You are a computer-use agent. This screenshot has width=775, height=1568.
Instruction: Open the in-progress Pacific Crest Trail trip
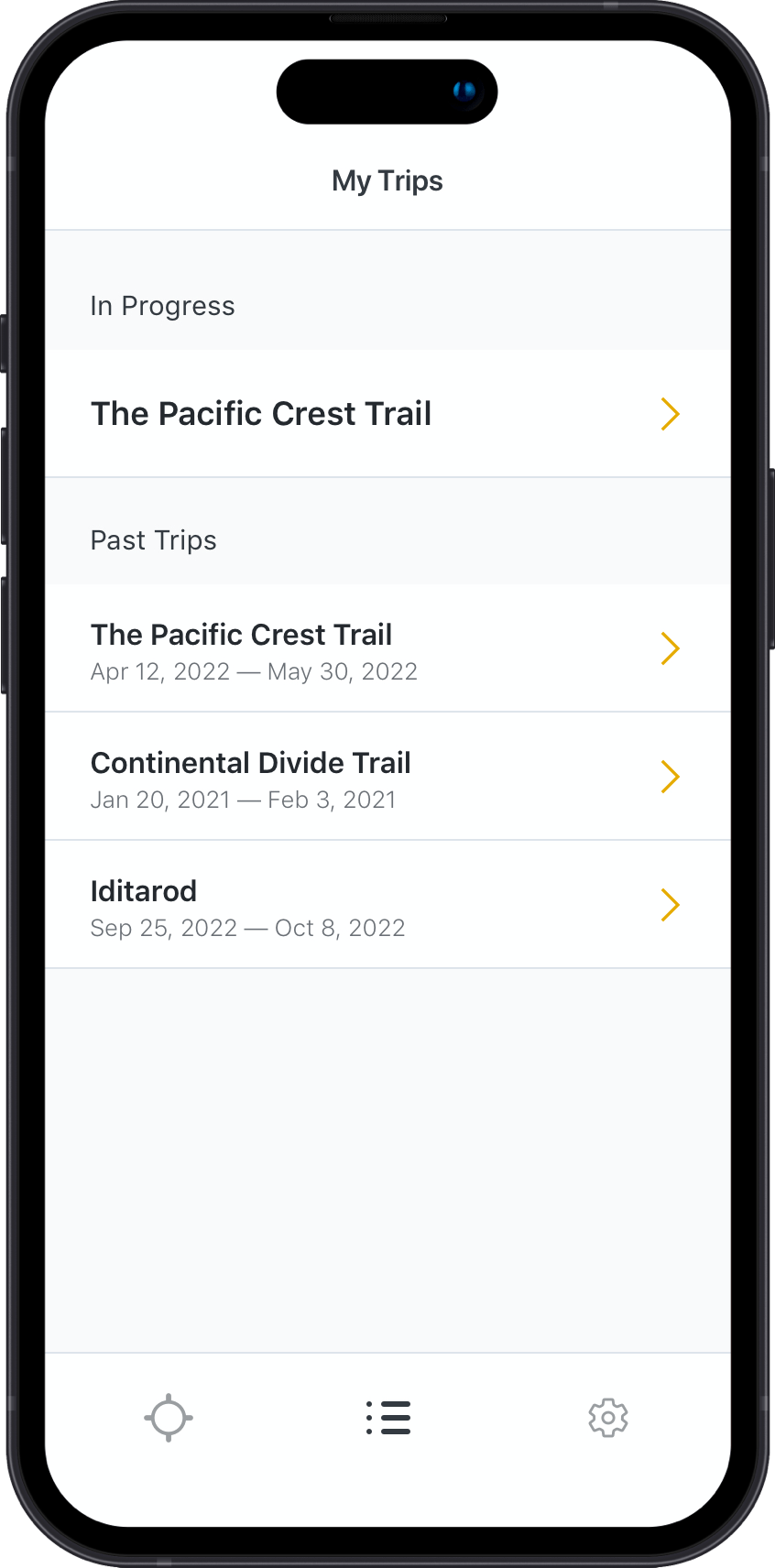387,414
